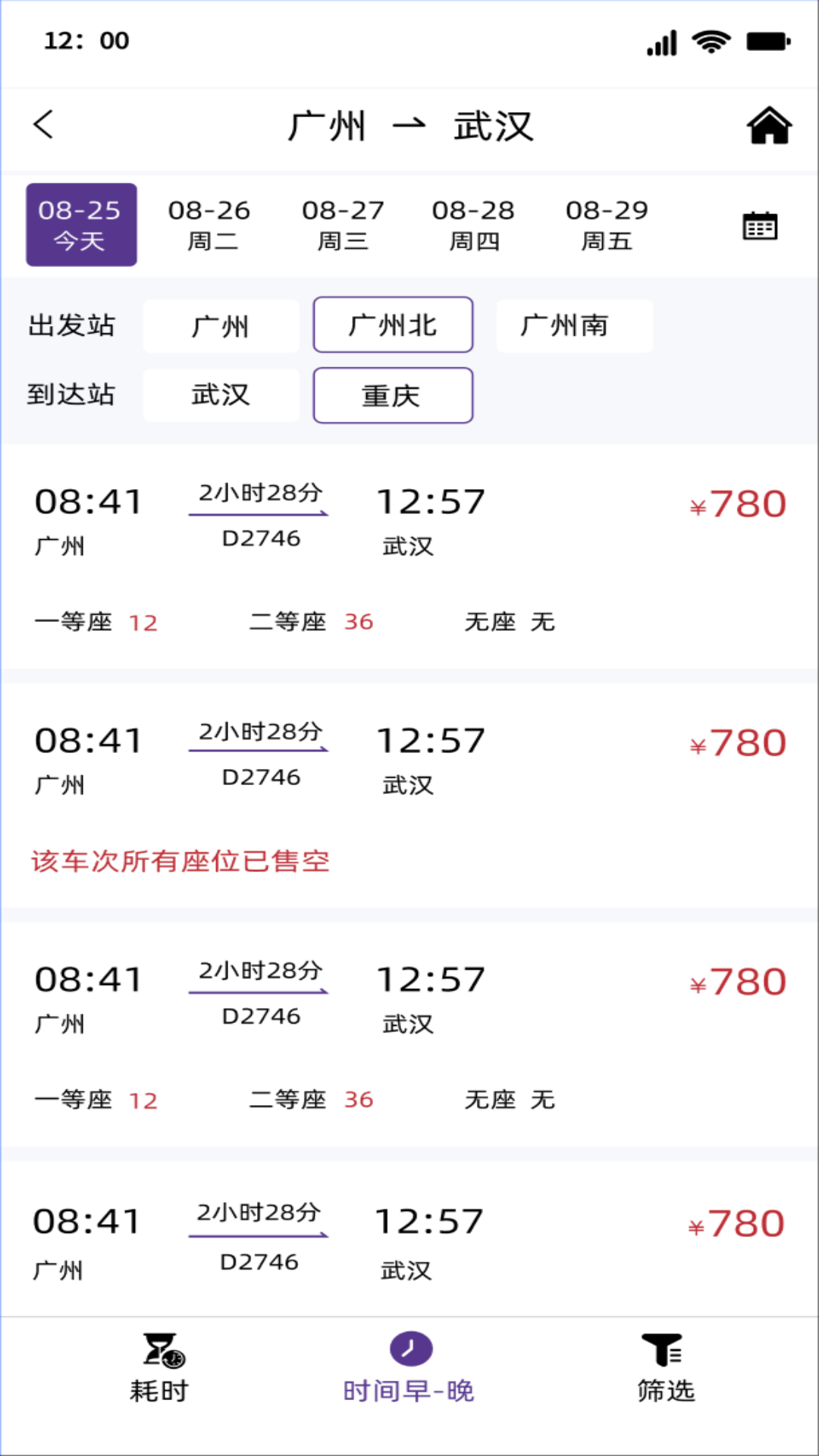
Task: Select the 08-25 今天 date tab
Action: click(x=81, y=224)
